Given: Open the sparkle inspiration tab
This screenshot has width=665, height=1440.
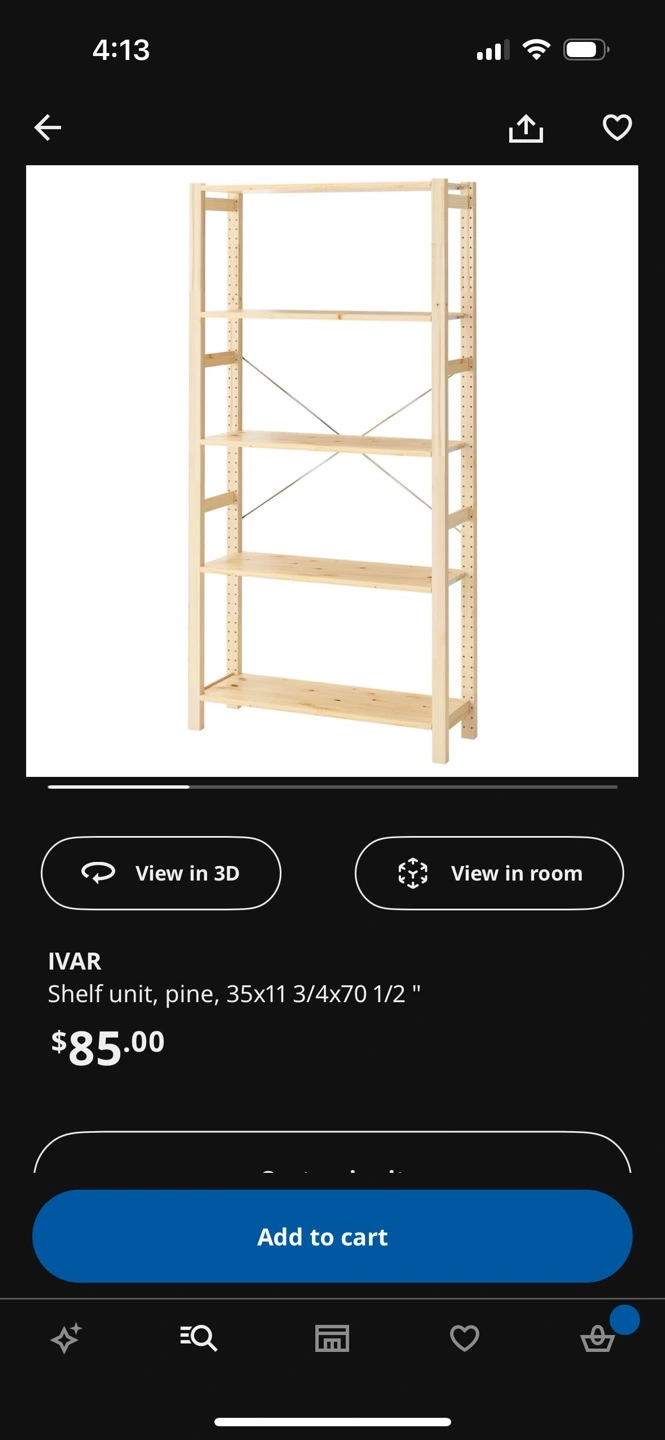Looking at the screenshot, I should [66, 1338].
